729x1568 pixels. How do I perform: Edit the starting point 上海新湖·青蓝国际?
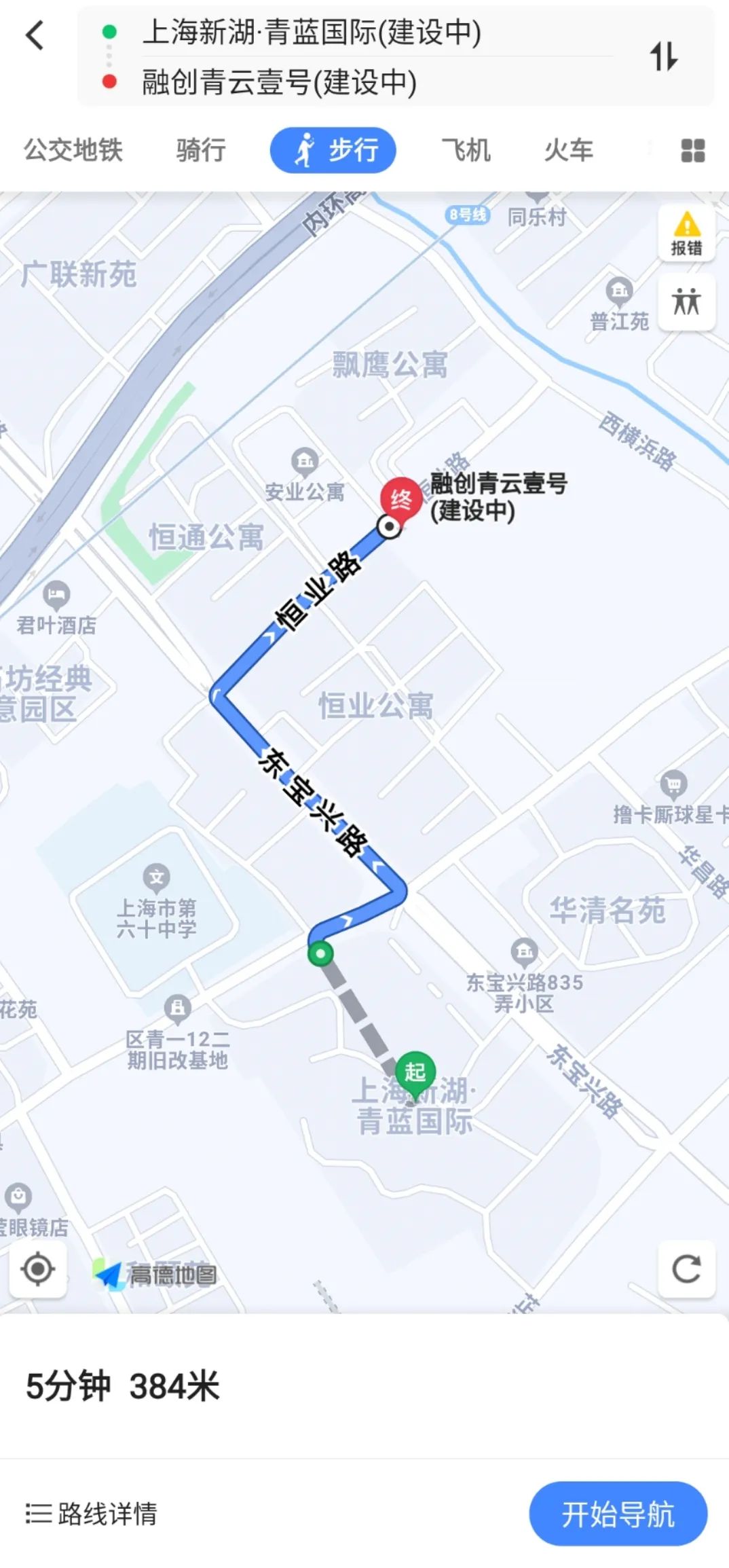[311, 33]
